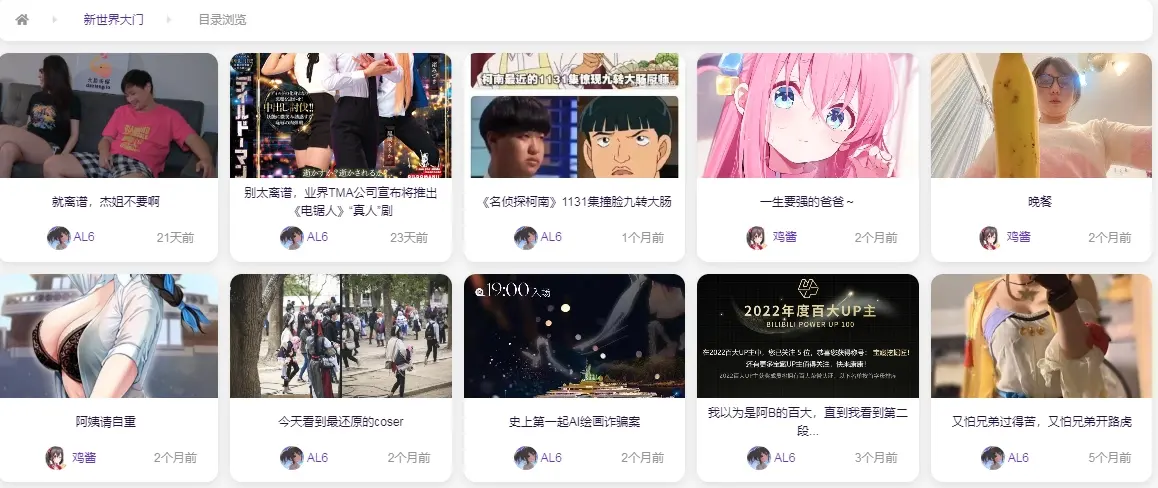Open the post about 《电锯人》真人剧
1158x488 pixels.
click(340, 201)
